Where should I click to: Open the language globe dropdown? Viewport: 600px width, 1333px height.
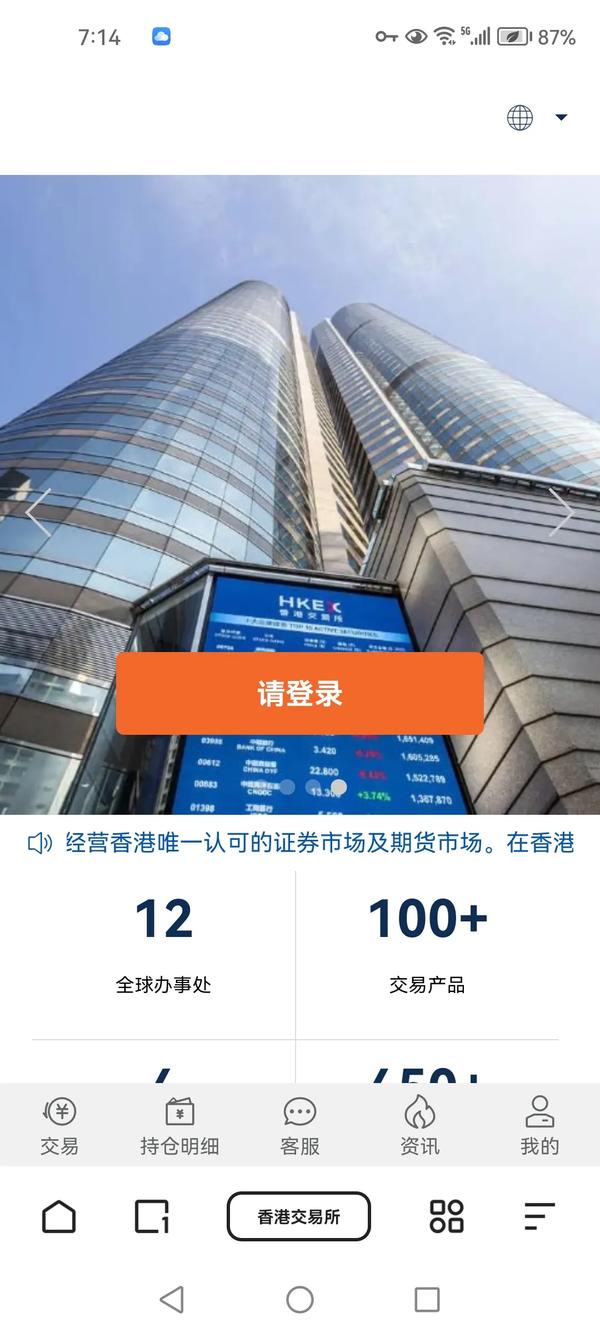[x=537, y=118]
